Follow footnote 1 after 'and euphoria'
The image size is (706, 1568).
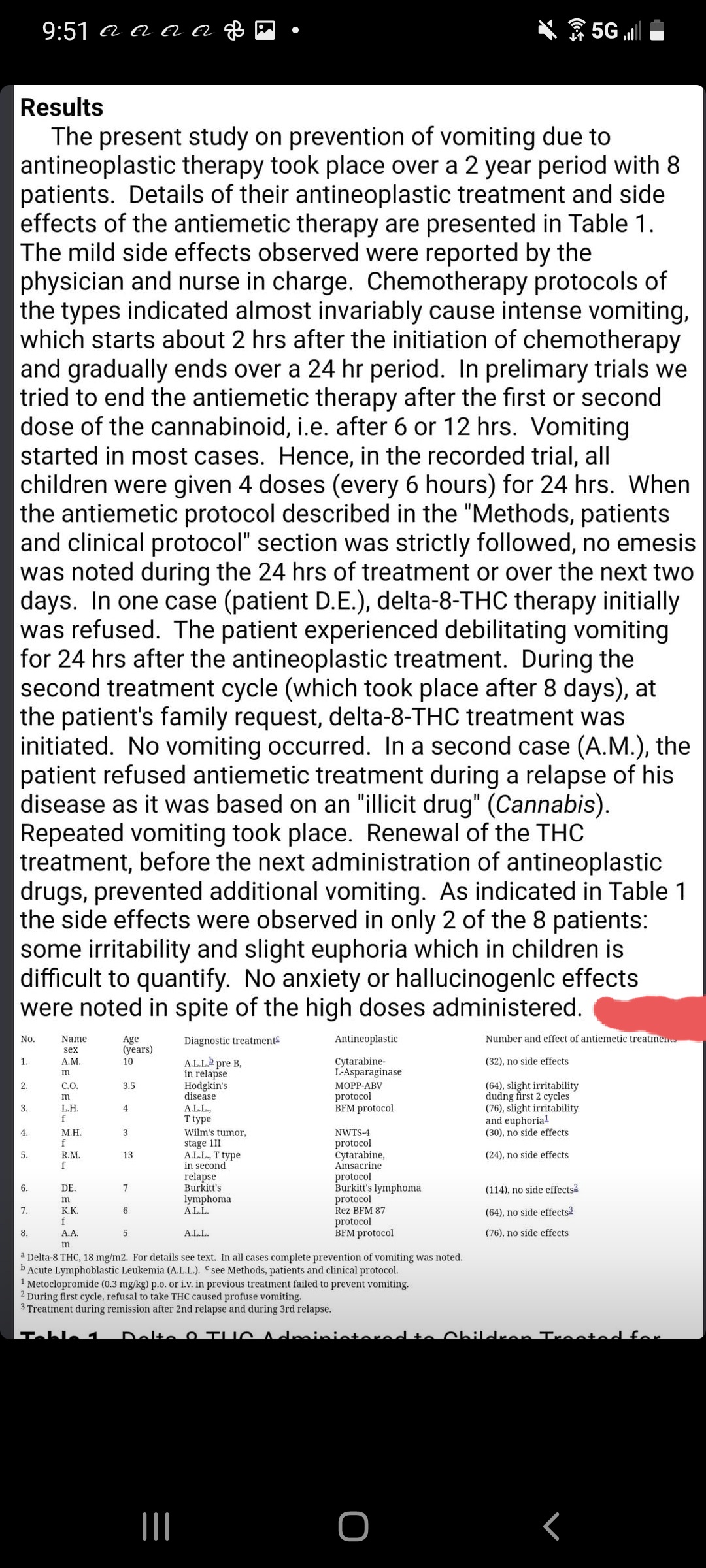[x=546, y=1119]
